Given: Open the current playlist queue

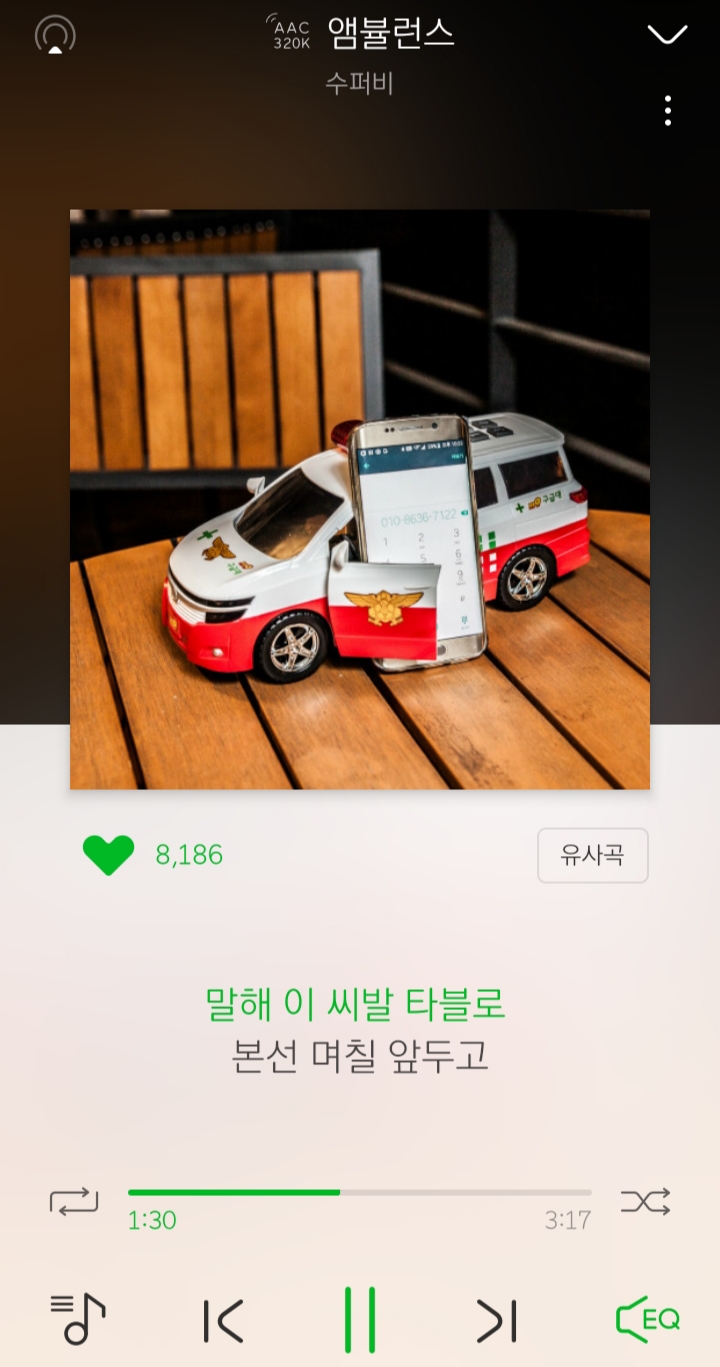Looking at the screenshot, I should pos(78,1320).
